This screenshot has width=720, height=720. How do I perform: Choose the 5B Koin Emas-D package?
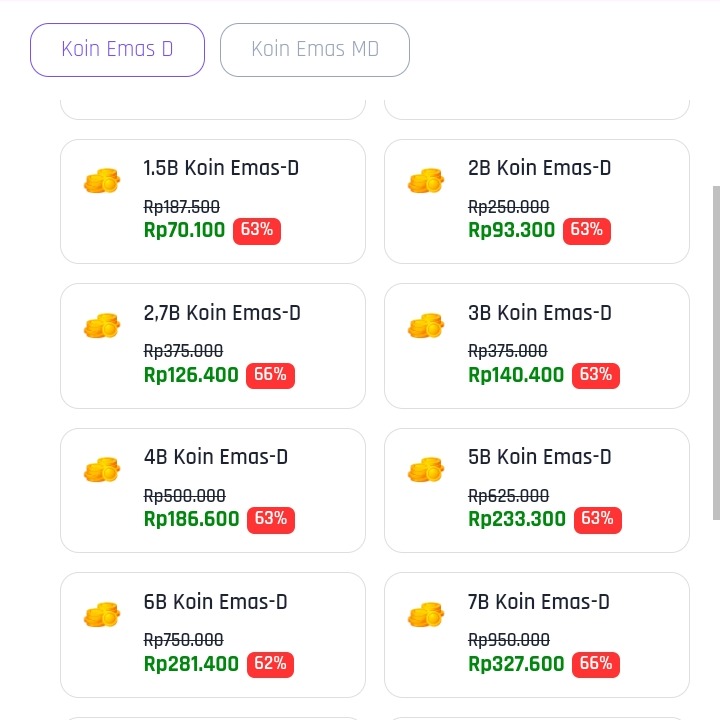(537, 490)
